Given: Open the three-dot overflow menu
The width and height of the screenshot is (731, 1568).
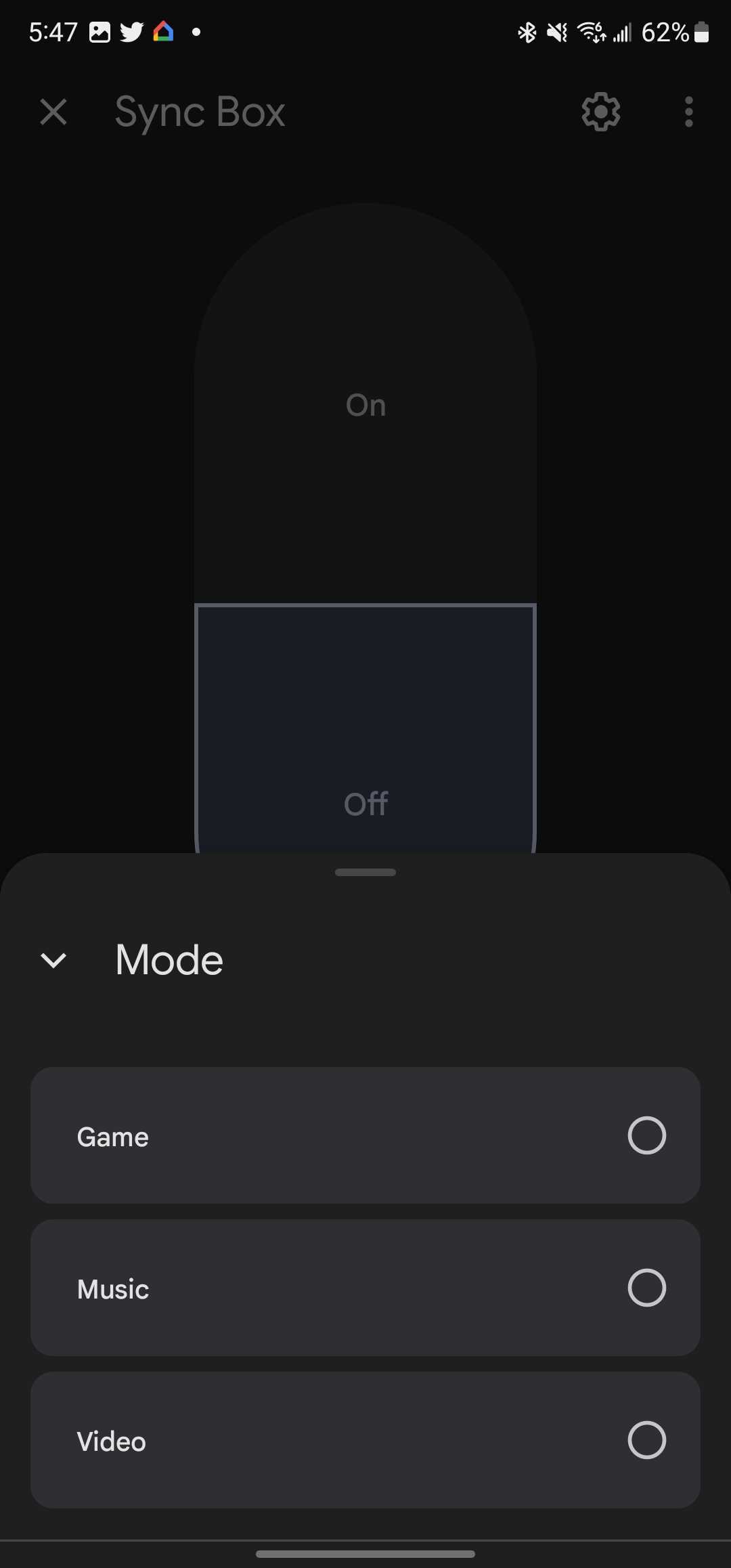Looking at the screenshot, I should coord(688,112).
